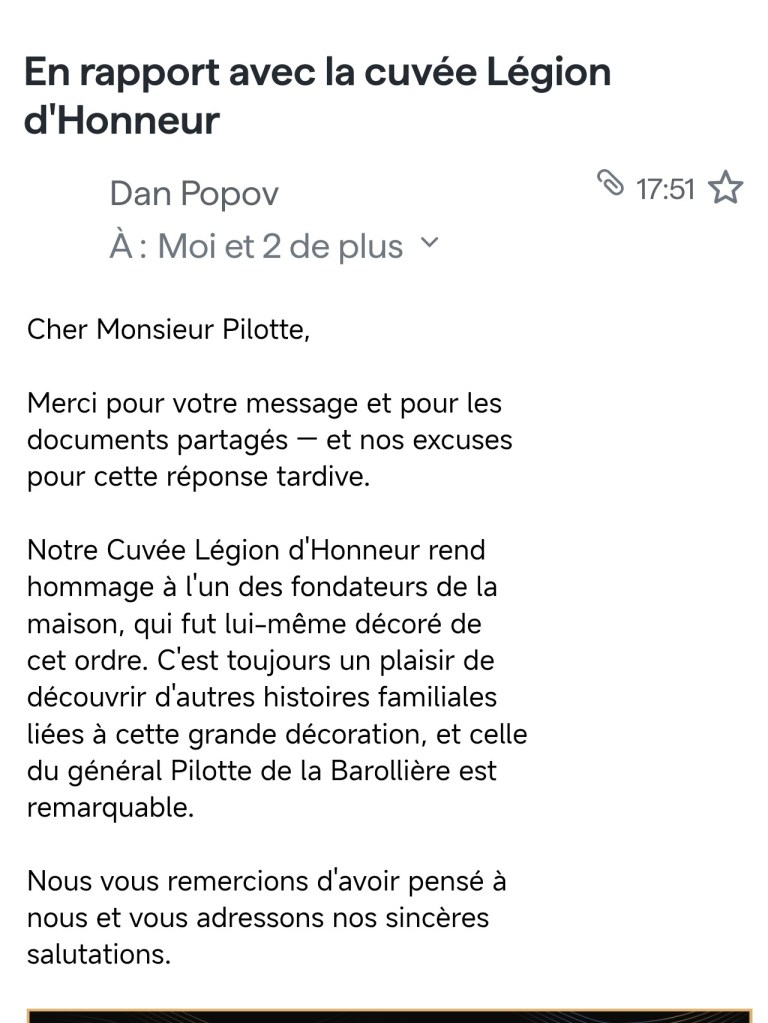The height and width of the screenshot is (1023, 768).
Task: Open the attachment paperclip icon
Action: (610, 183)
